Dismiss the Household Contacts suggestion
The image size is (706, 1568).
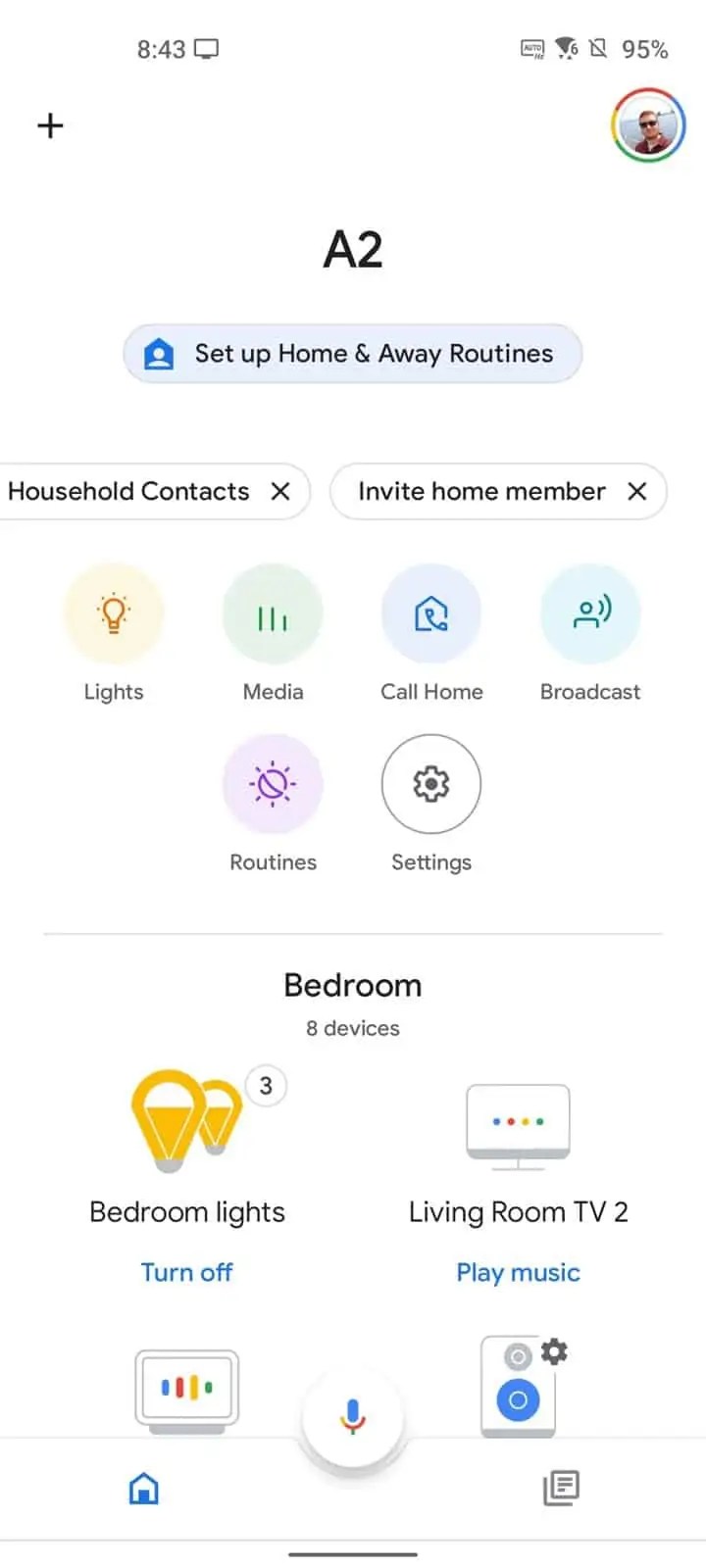coord(280,491)
